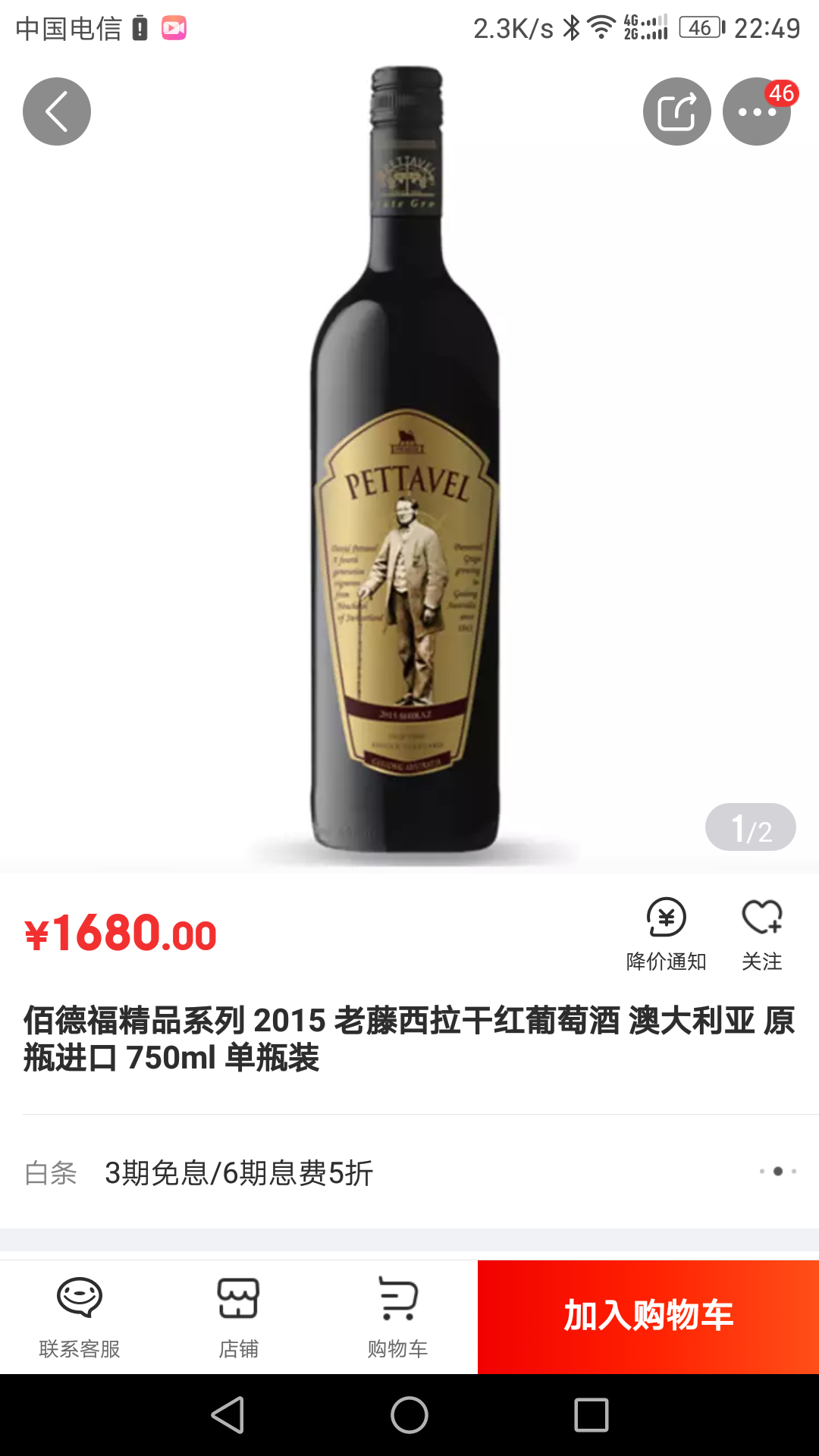819x1456 pixels.
Task: Tap 加入购物车 to add to cart
Action: [648, 1316]
